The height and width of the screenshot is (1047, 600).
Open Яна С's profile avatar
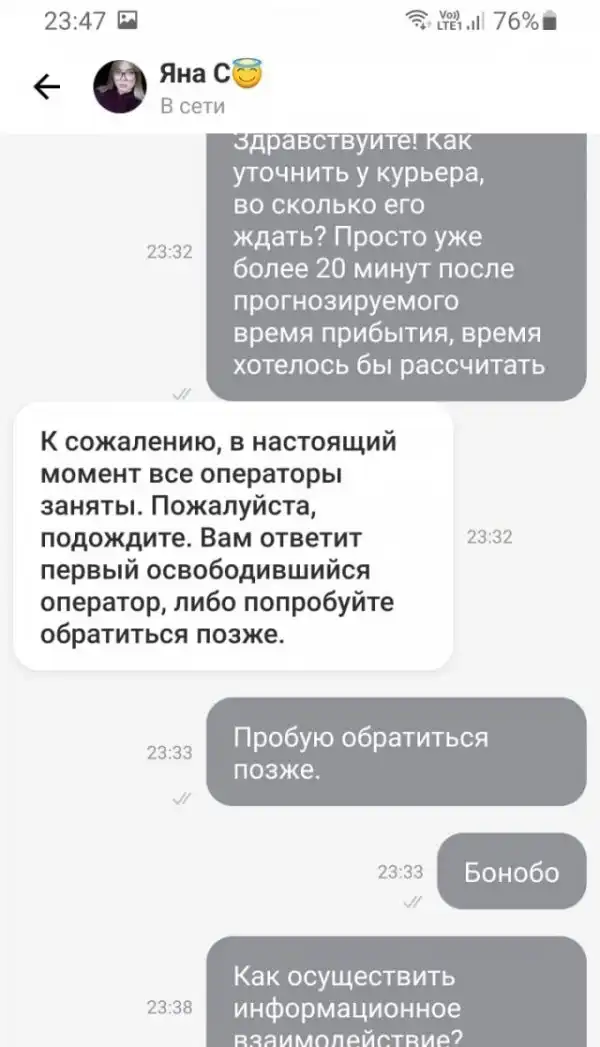pyautogui.click(x=120, y=88)
